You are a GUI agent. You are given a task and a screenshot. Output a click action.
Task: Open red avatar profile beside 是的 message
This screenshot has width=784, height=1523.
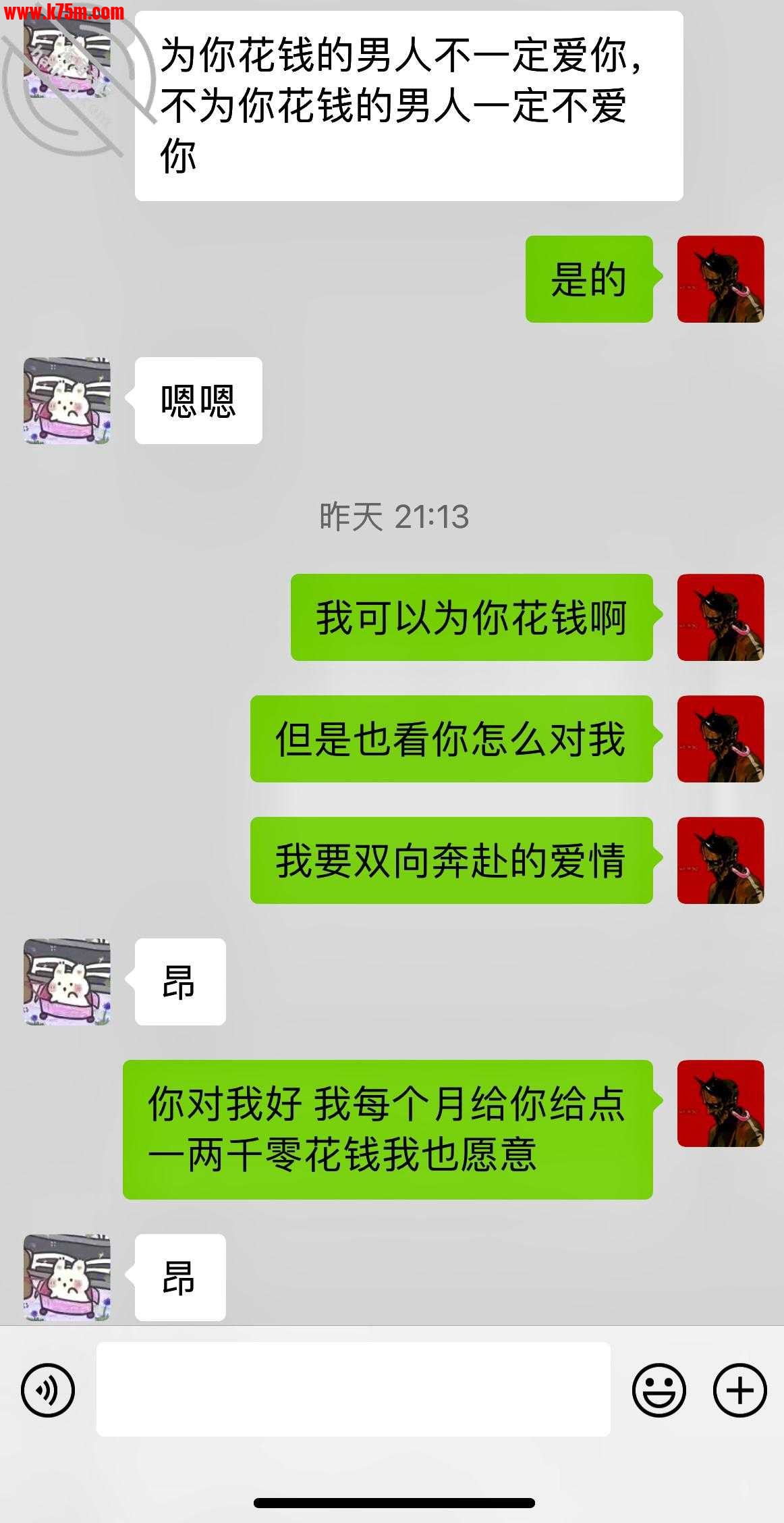click(720, 279)
